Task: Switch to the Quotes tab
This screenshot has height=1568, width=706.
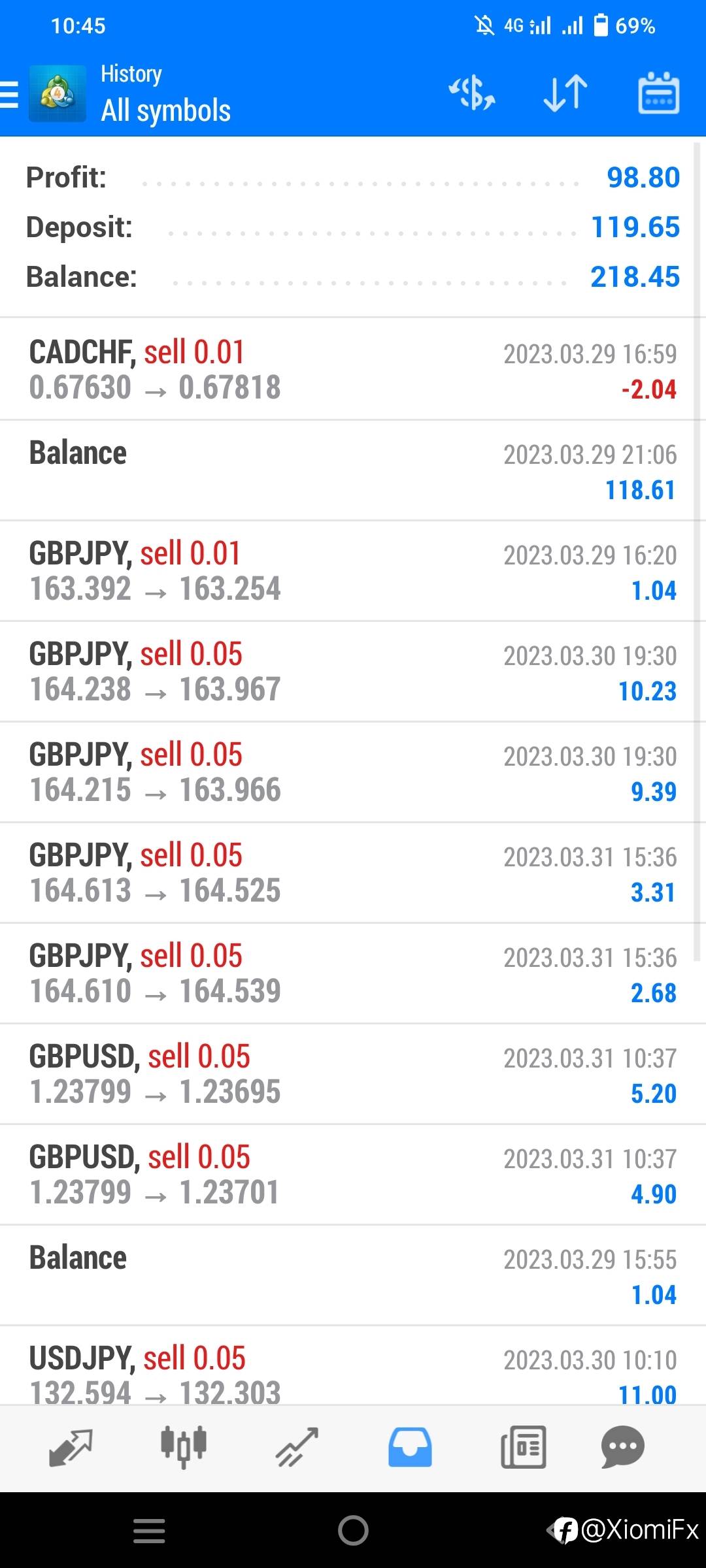Action: [71, 1448]
